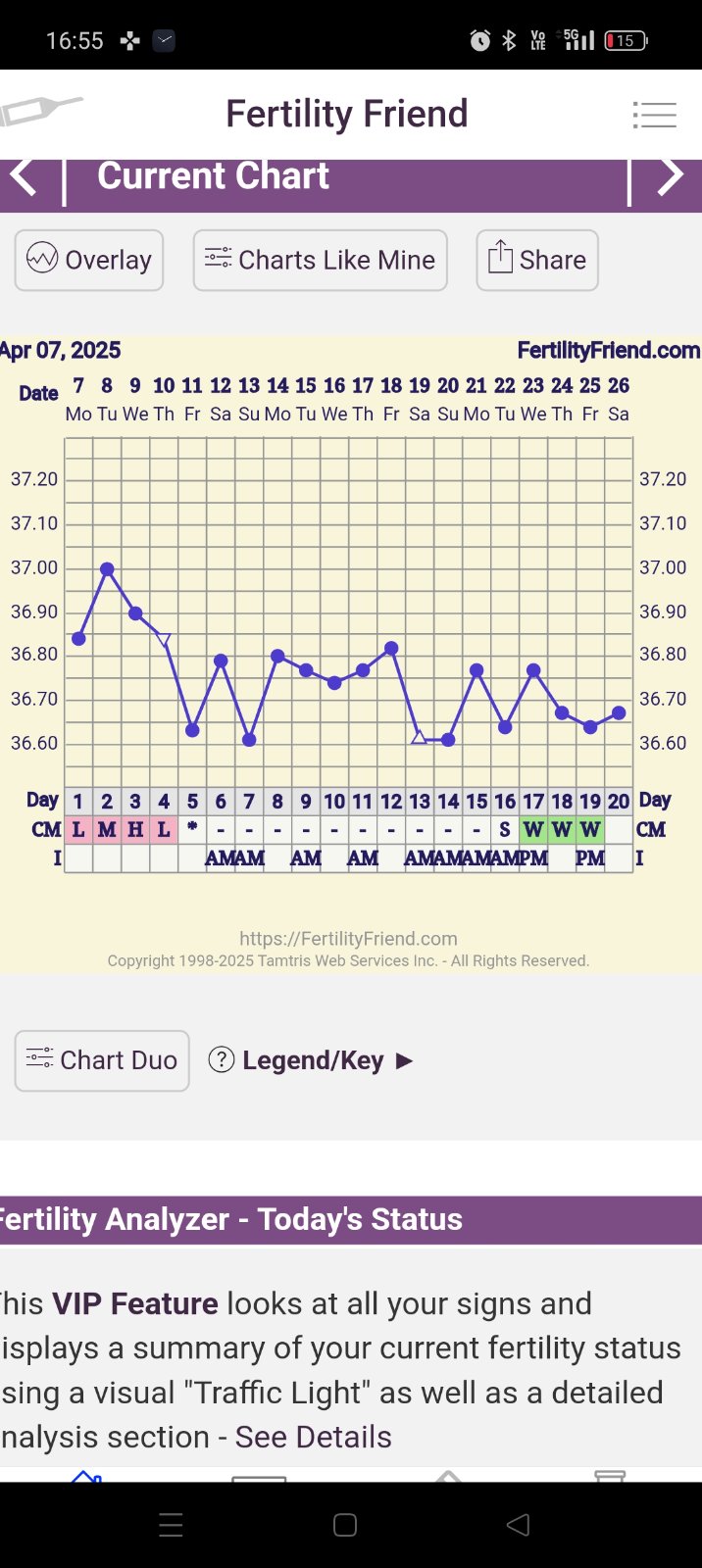Image resolution: width=702 pixels, height=1568 pixels.
Task: Go to the system home screen
Action: pos(345,1525)
